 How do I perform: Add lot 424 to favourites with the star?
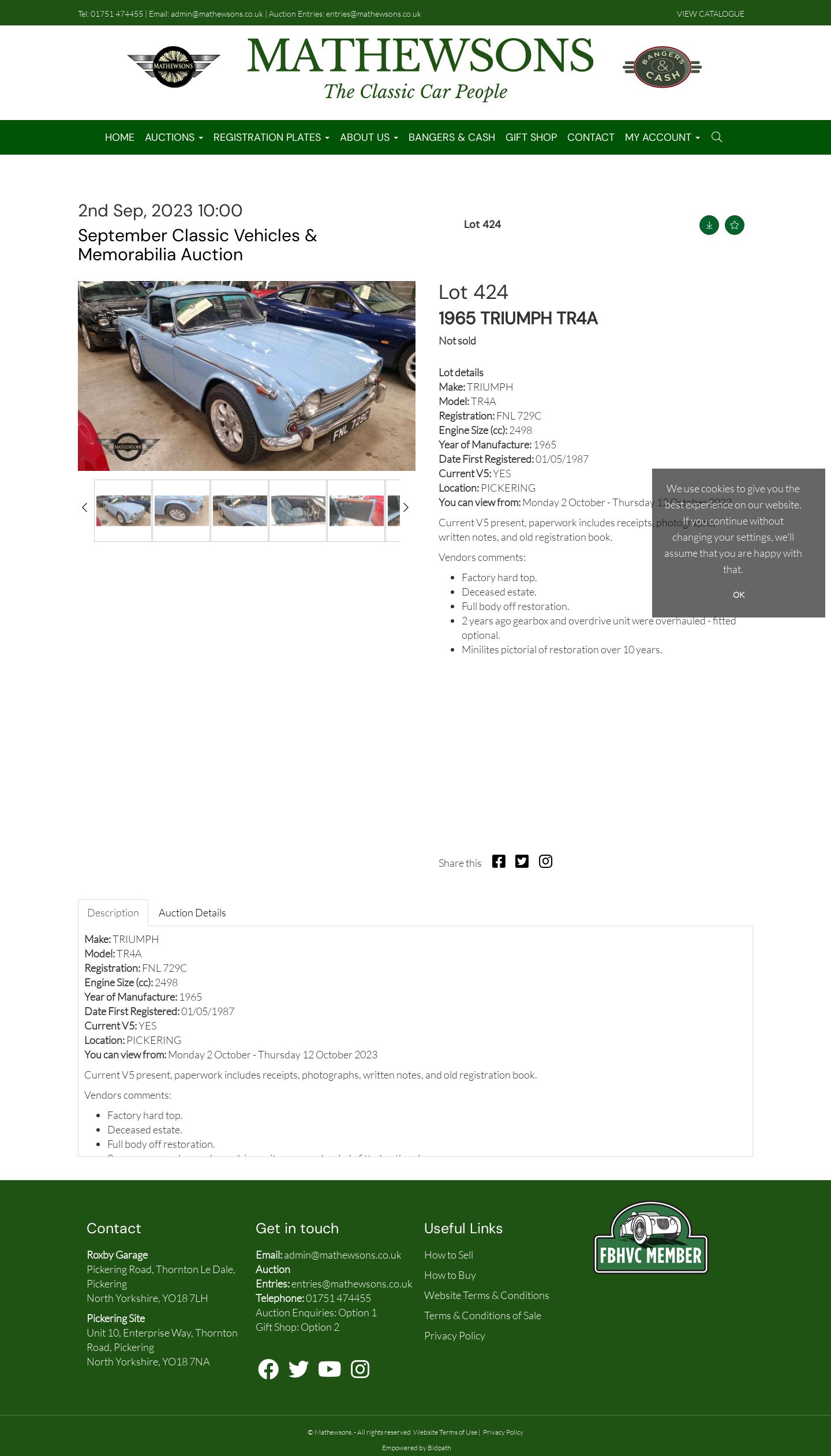734,225
